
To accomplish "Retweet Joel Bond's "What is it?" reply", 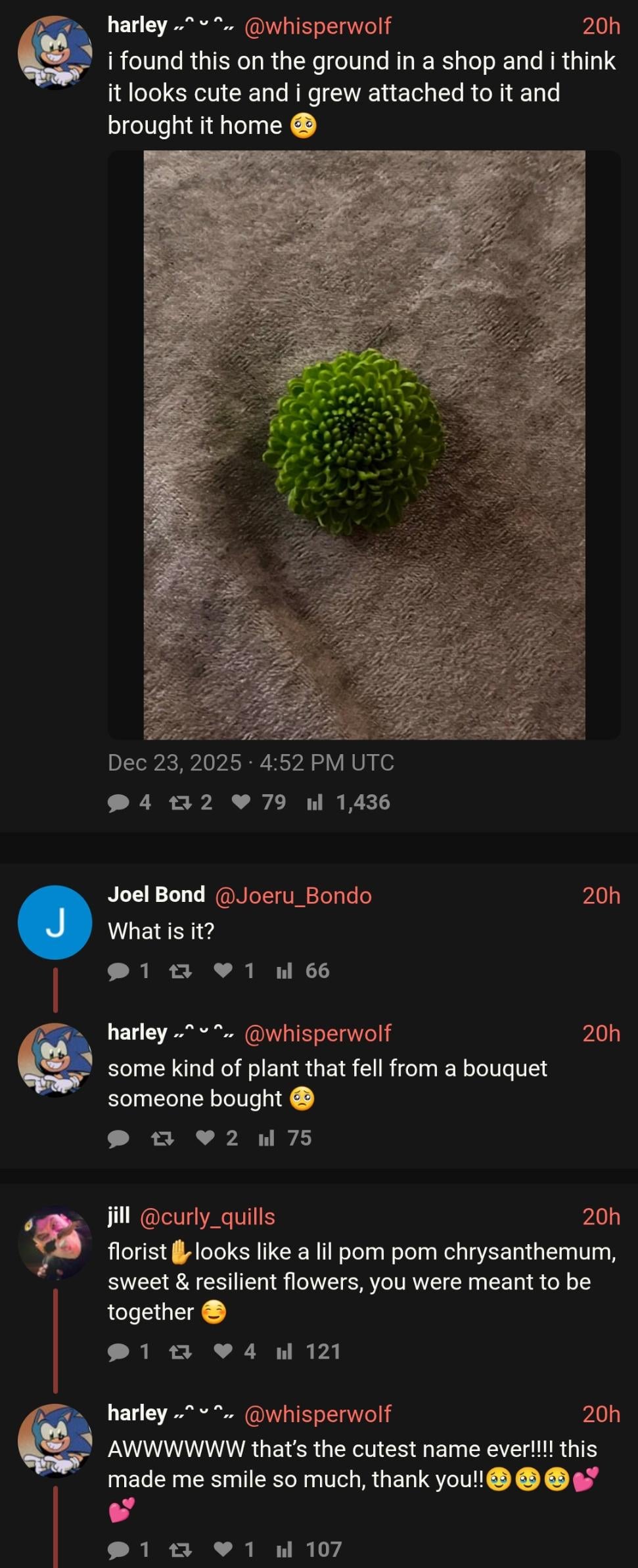I will tap(181, 971).
